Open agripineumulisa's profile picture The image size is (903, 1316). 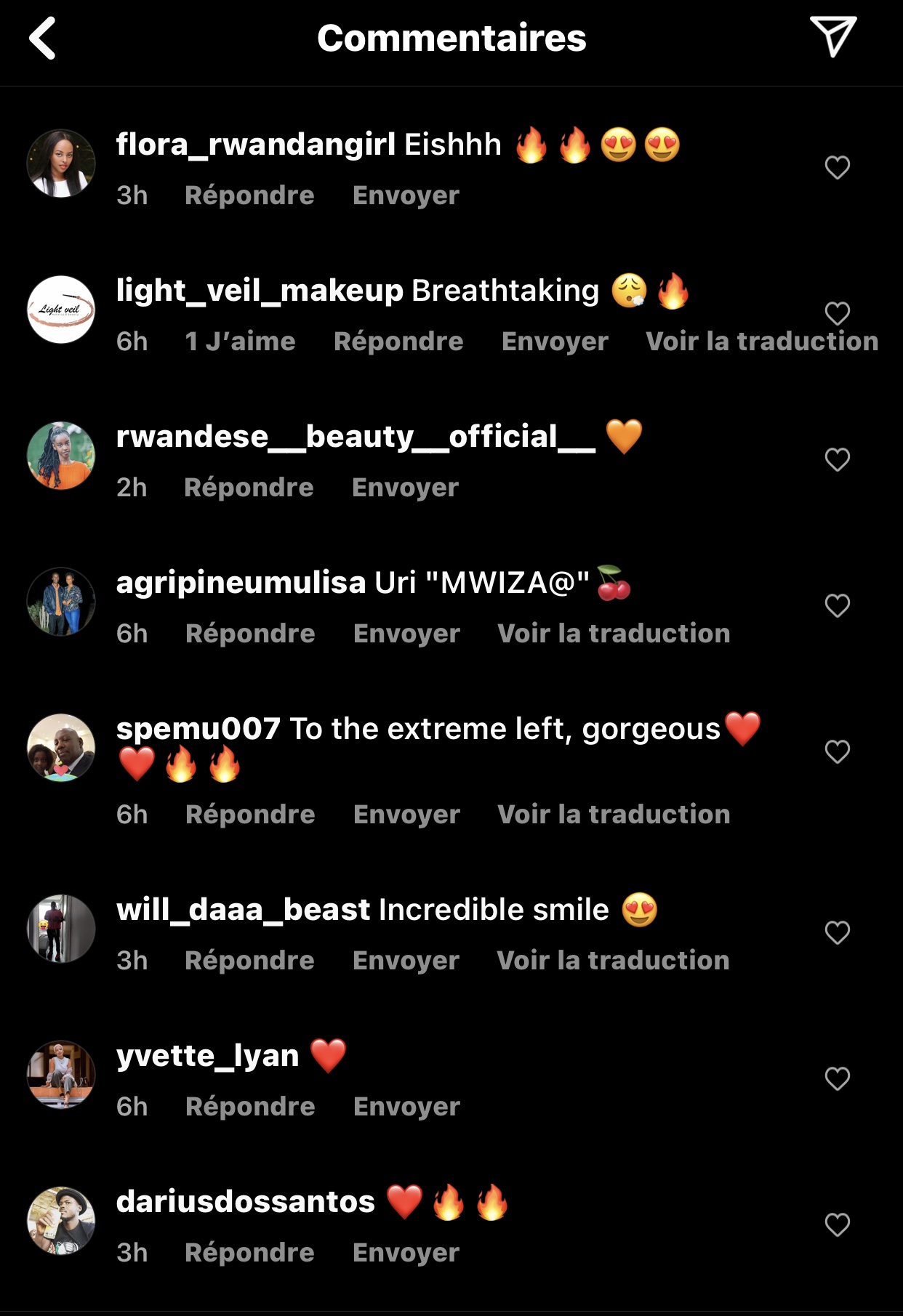click(x=61, y=602)
